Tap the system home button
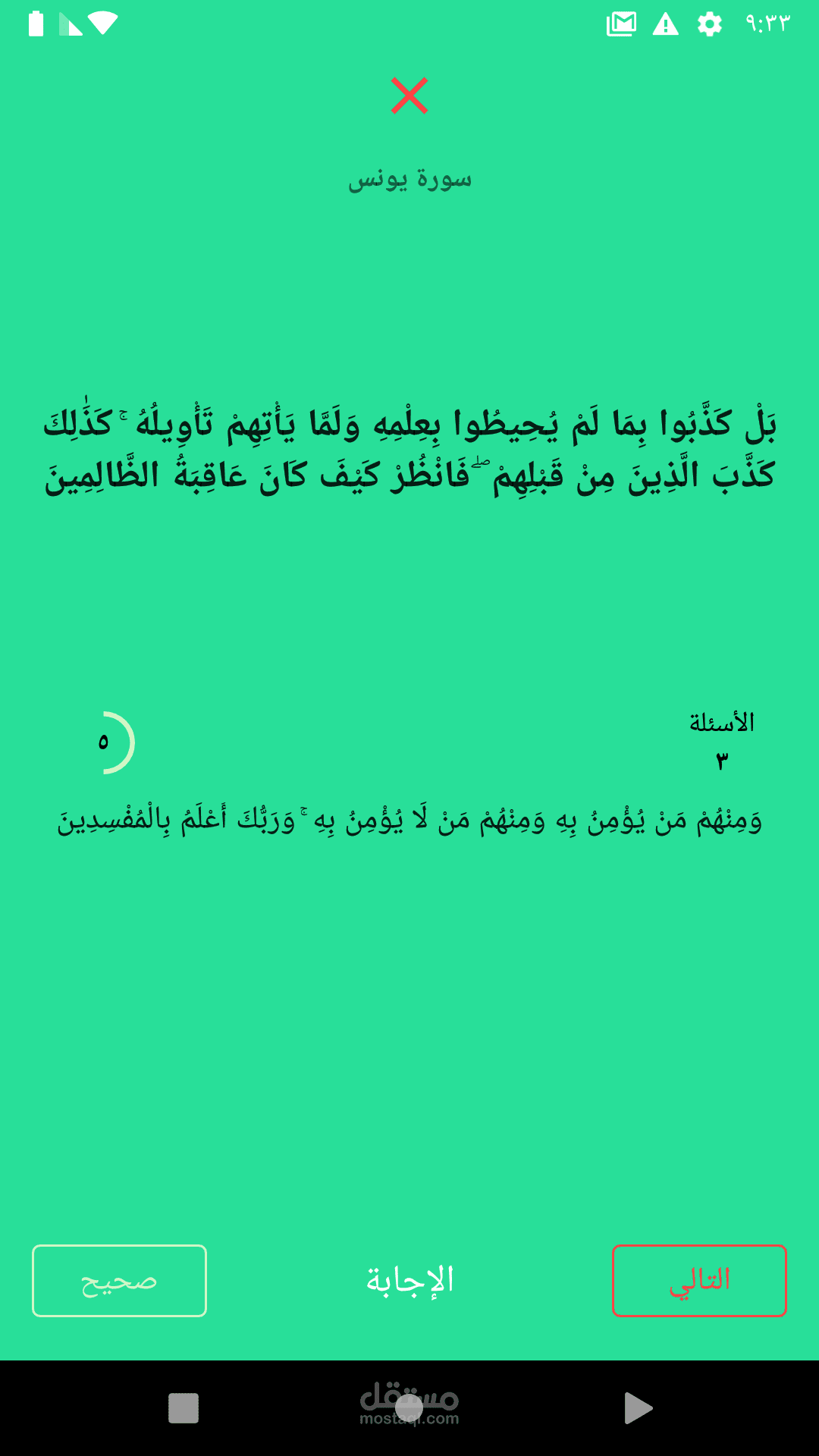The height and width of the screenshot is (1456, 819). click(x=409, y=1408)
